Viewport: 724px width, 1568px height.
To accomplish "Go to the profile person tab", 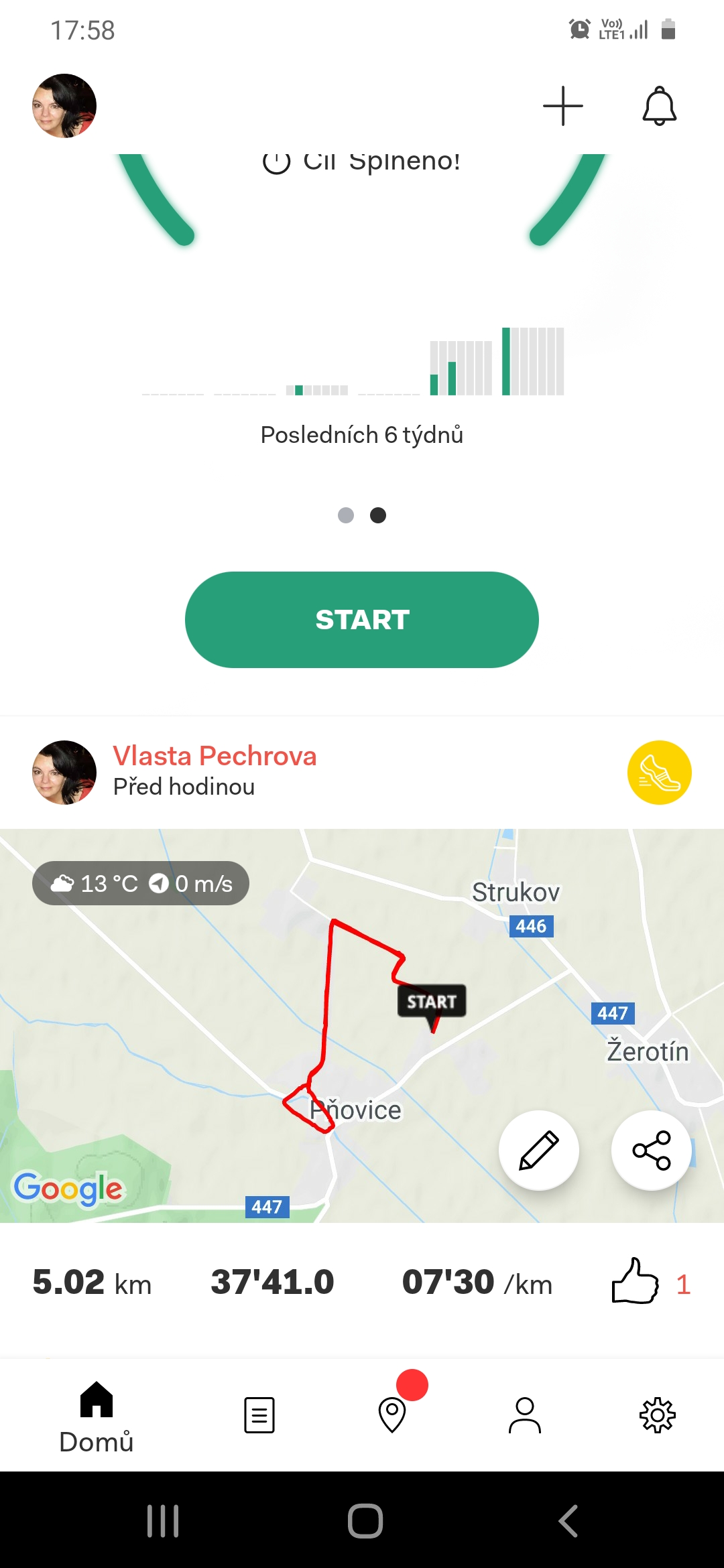I will point(525,1415).
